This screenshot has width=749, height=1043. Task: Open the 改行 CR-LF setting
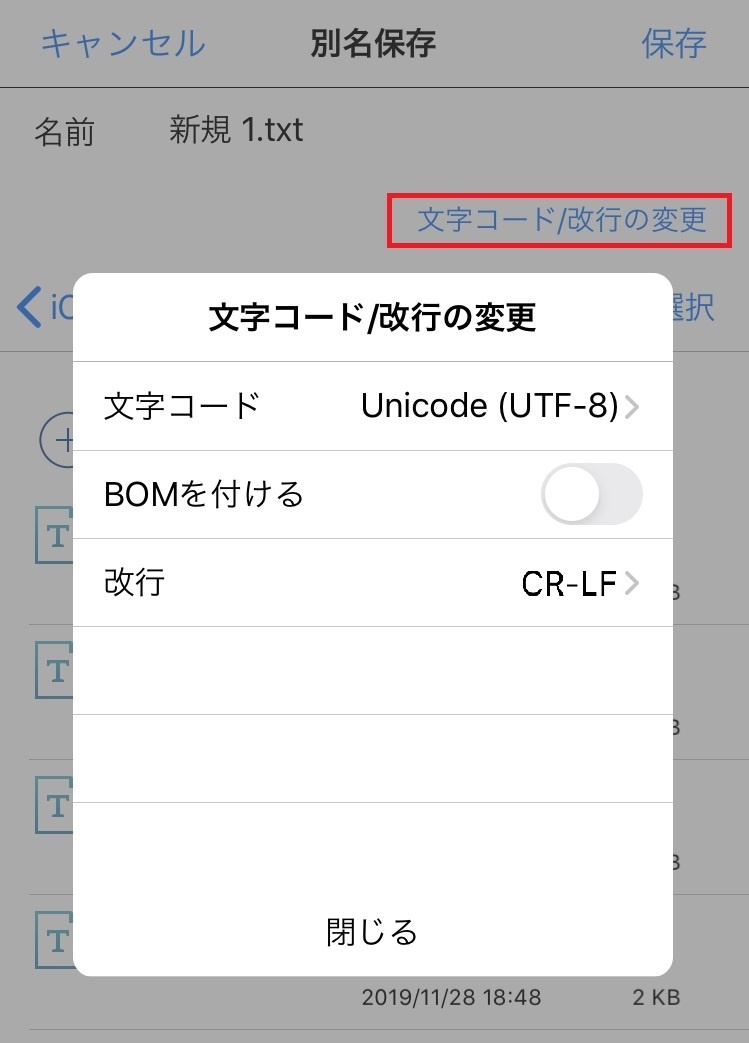pyautogui.click(x=372, y=583)
